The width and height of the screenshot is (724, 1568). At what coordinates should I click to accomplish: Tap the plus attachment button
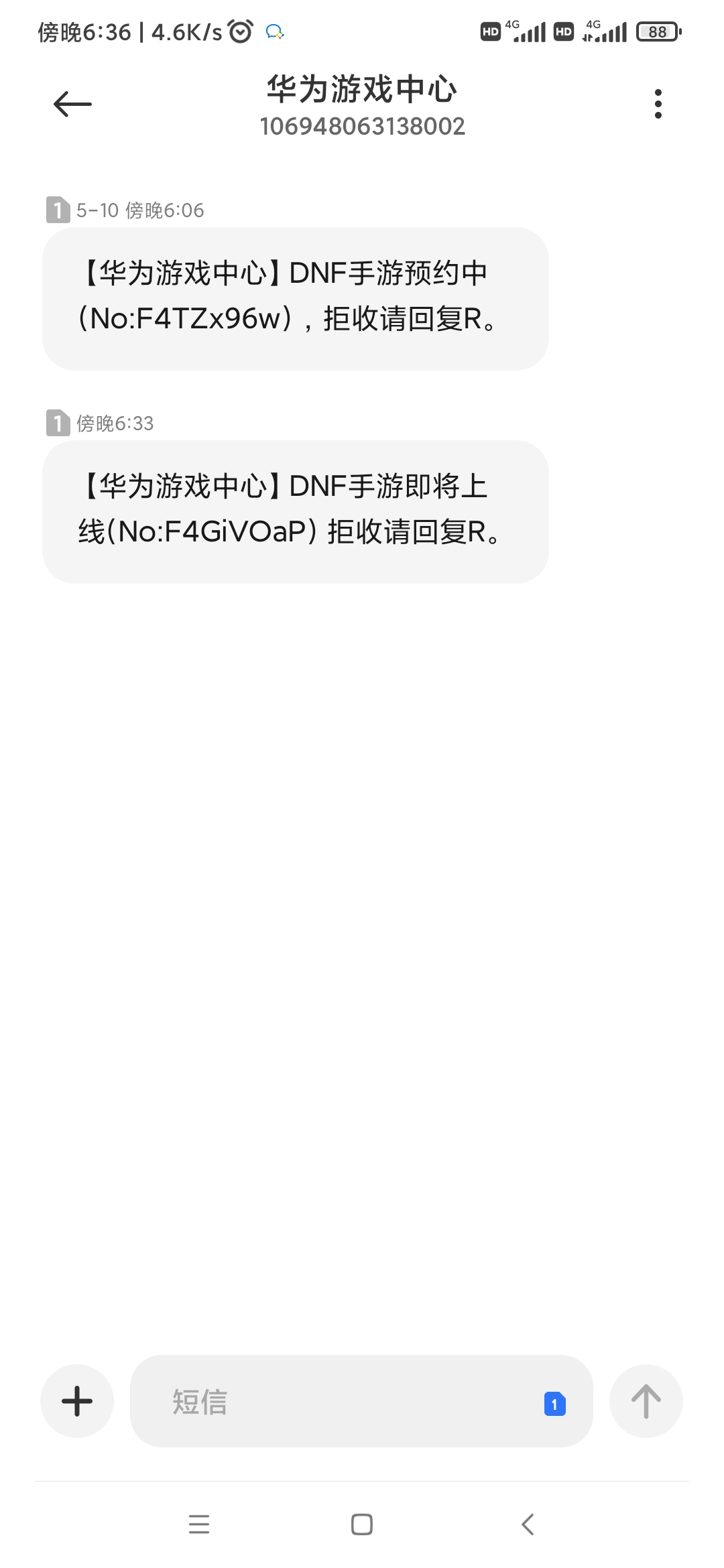[77, 1400]
